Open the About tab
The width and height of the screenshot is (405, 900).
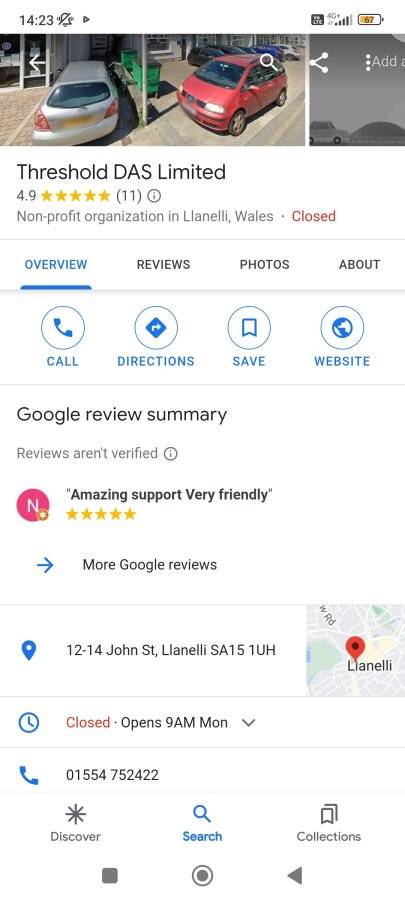[359, 265]
